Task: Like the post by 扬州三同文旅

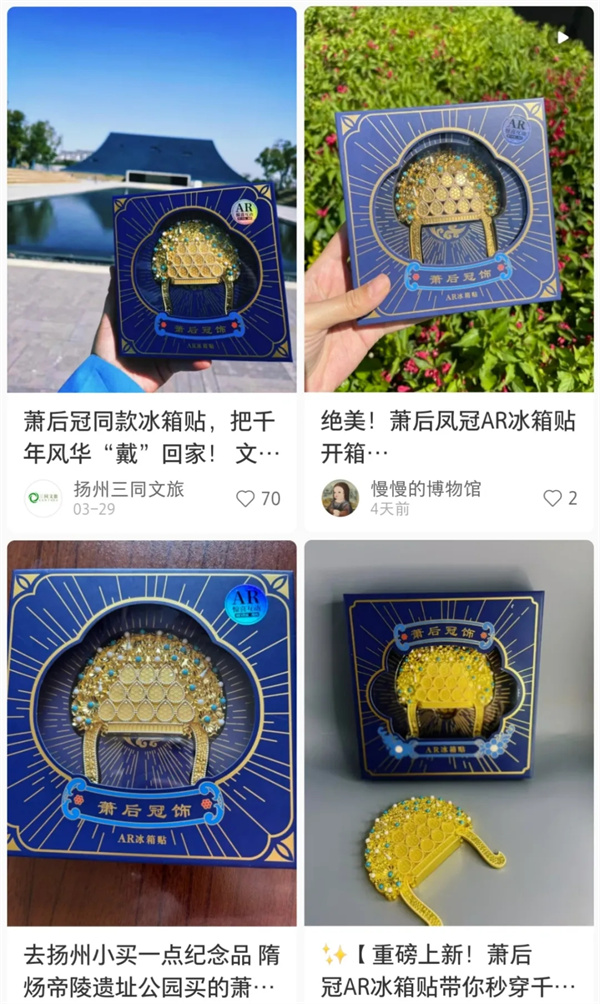Action: click(245, 499)
